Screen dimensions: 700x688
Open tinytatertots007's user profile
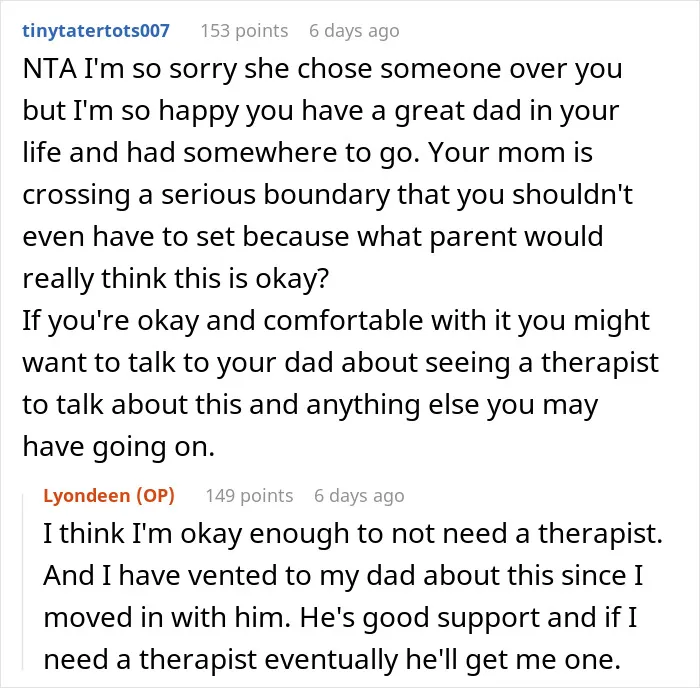click(96, 31)
